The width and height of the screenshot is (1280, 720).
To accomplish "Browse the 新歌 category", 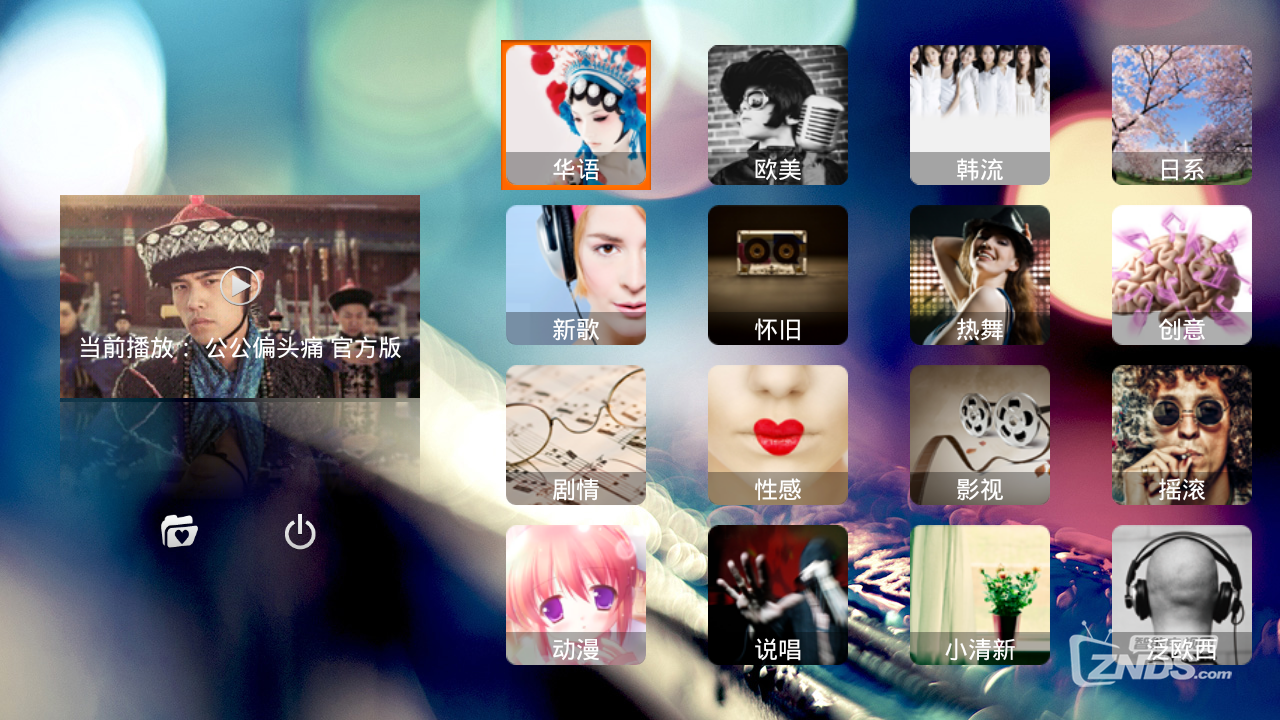I will click(x=576, y=275).
